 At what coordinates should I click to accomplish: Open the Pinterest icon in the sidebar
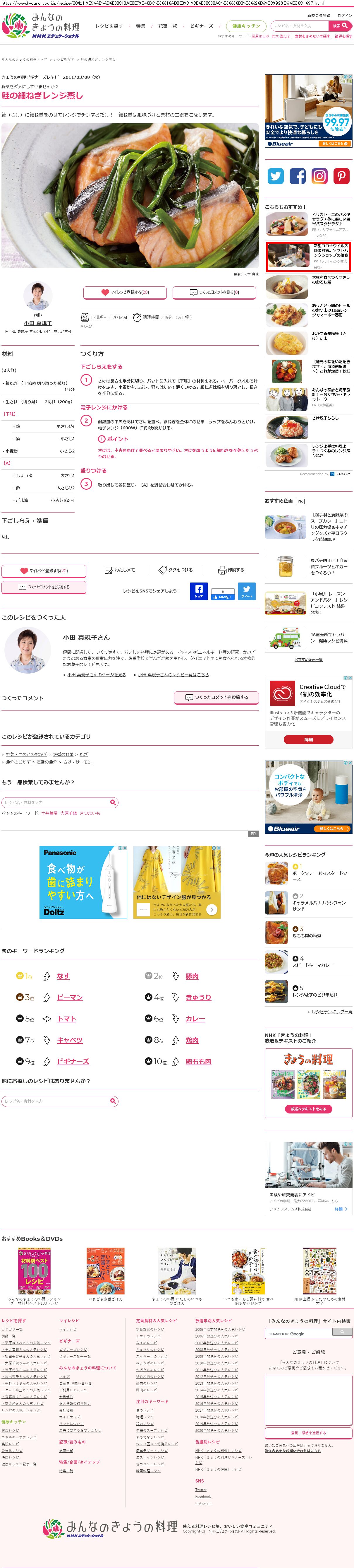click(341, 176)
